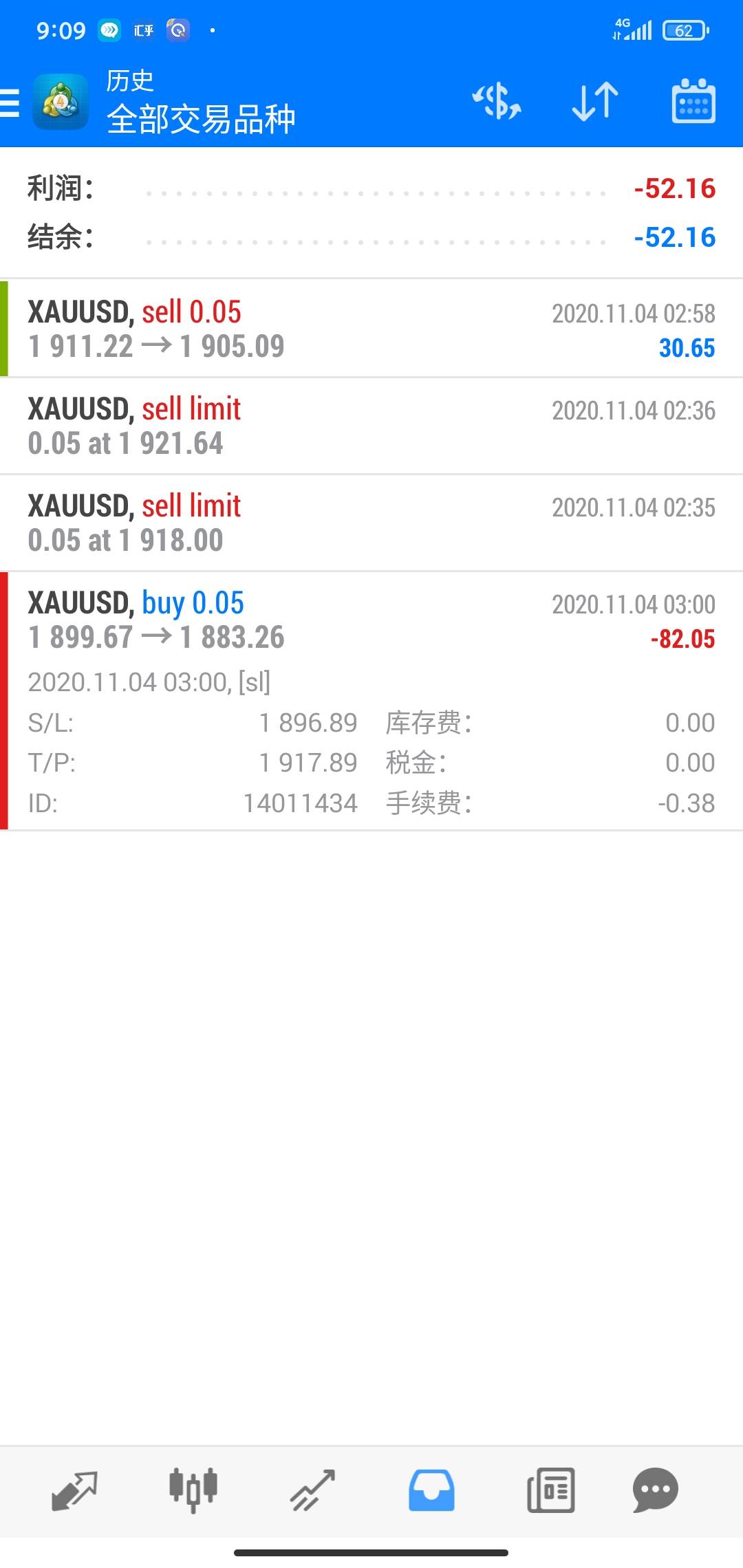
Task: Switch to the candlestick Chart tab
Action: 193,1490
